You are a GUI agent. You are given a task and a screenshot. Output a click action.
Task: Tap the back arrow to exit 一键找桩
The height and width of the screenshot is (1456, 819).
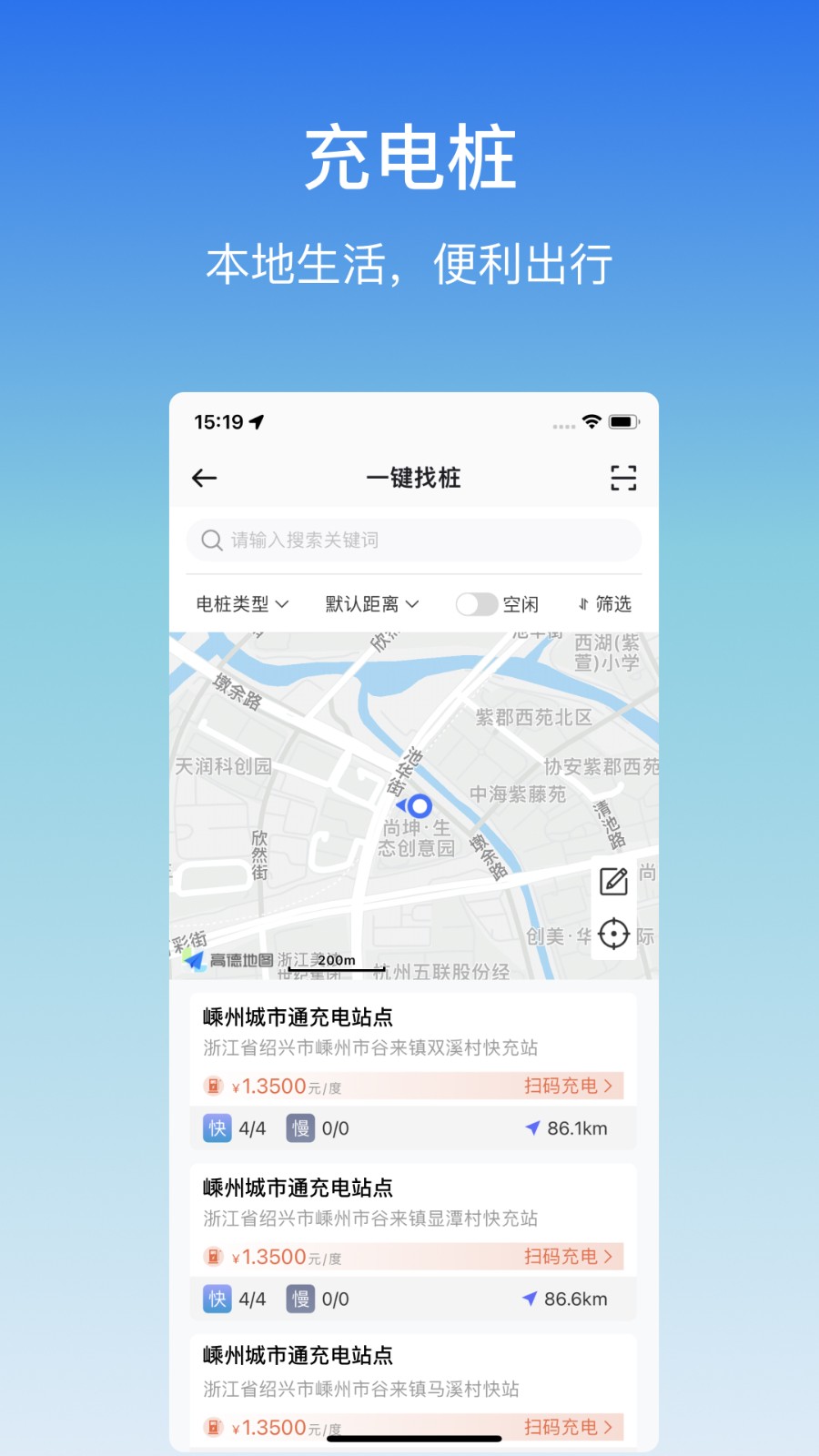pos(204,478)
